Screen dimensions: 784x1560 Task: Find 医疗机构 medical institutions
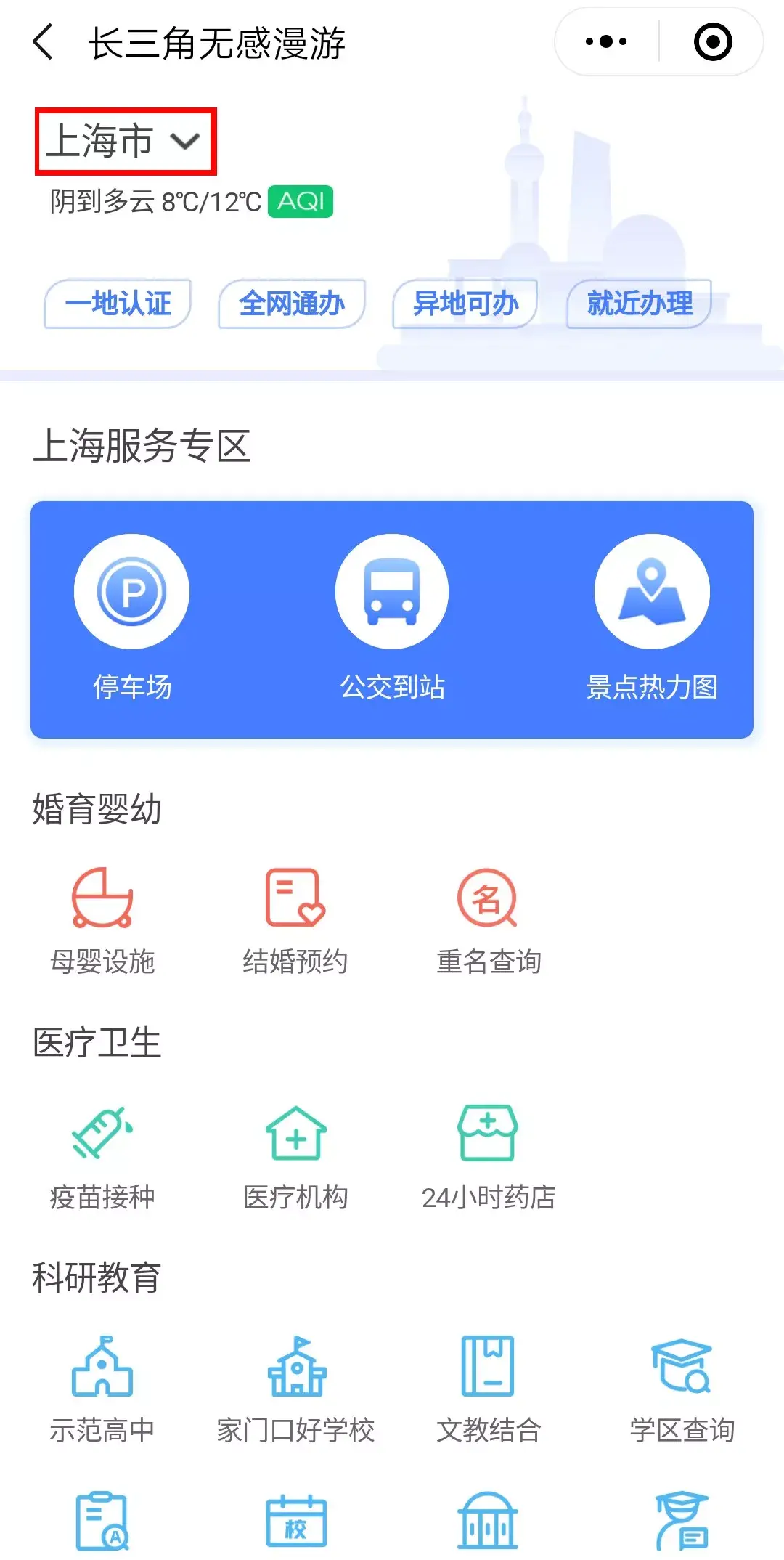tap(295, 1156)
